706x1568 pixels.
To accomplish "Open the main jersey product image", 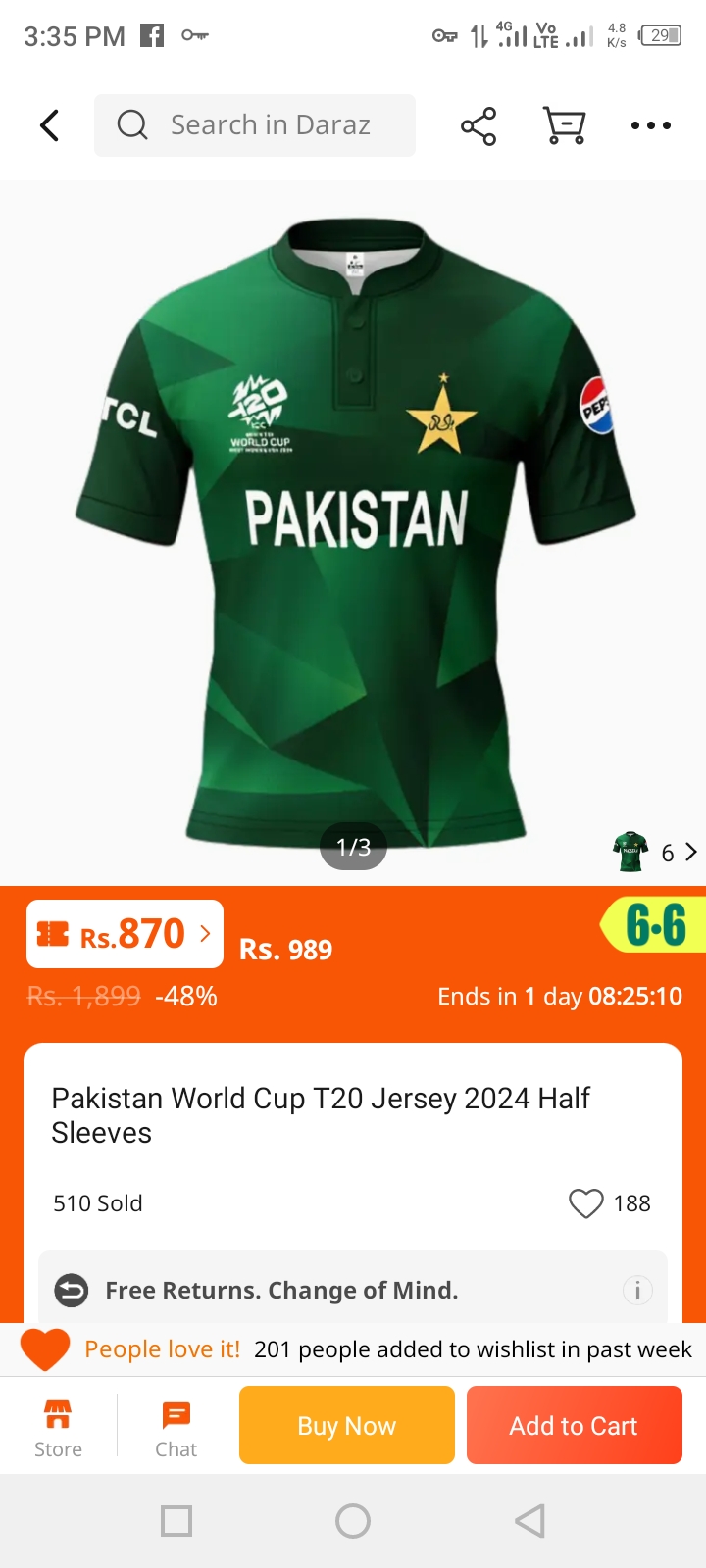I will click(355, 529).
